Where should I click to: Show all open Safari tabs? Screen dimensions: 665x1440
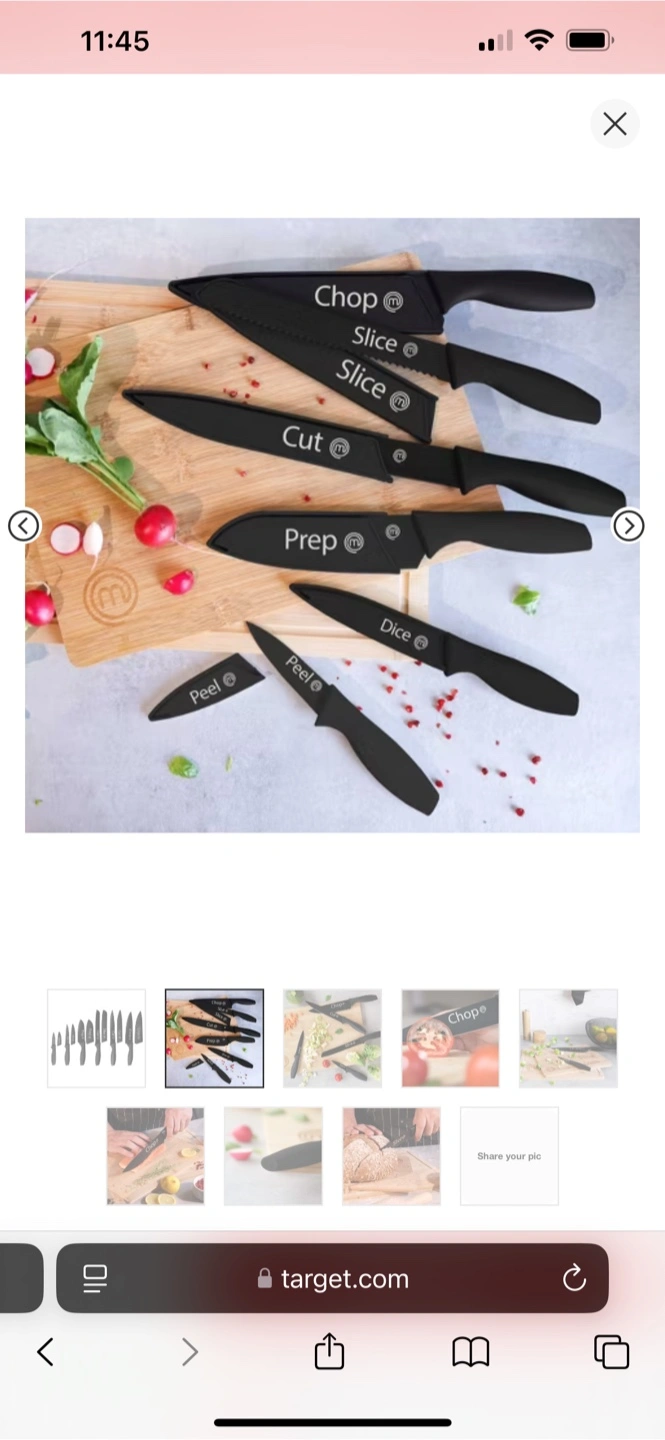tap(612, 1352)
